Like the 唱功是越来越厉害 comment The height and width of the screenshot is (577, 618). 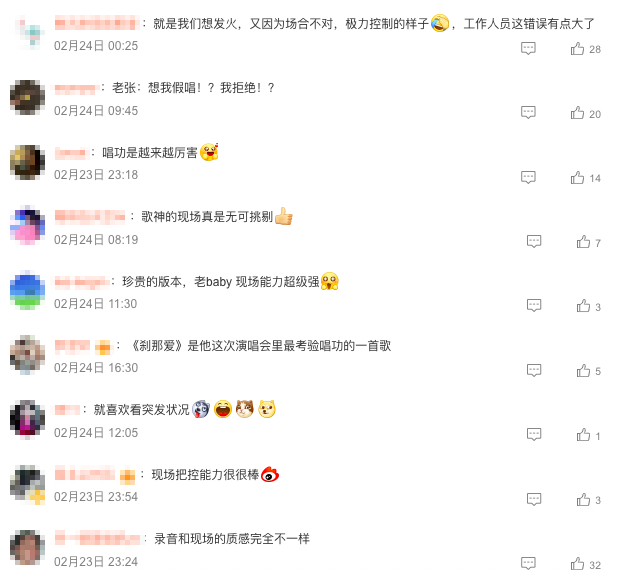coord(577,178)
